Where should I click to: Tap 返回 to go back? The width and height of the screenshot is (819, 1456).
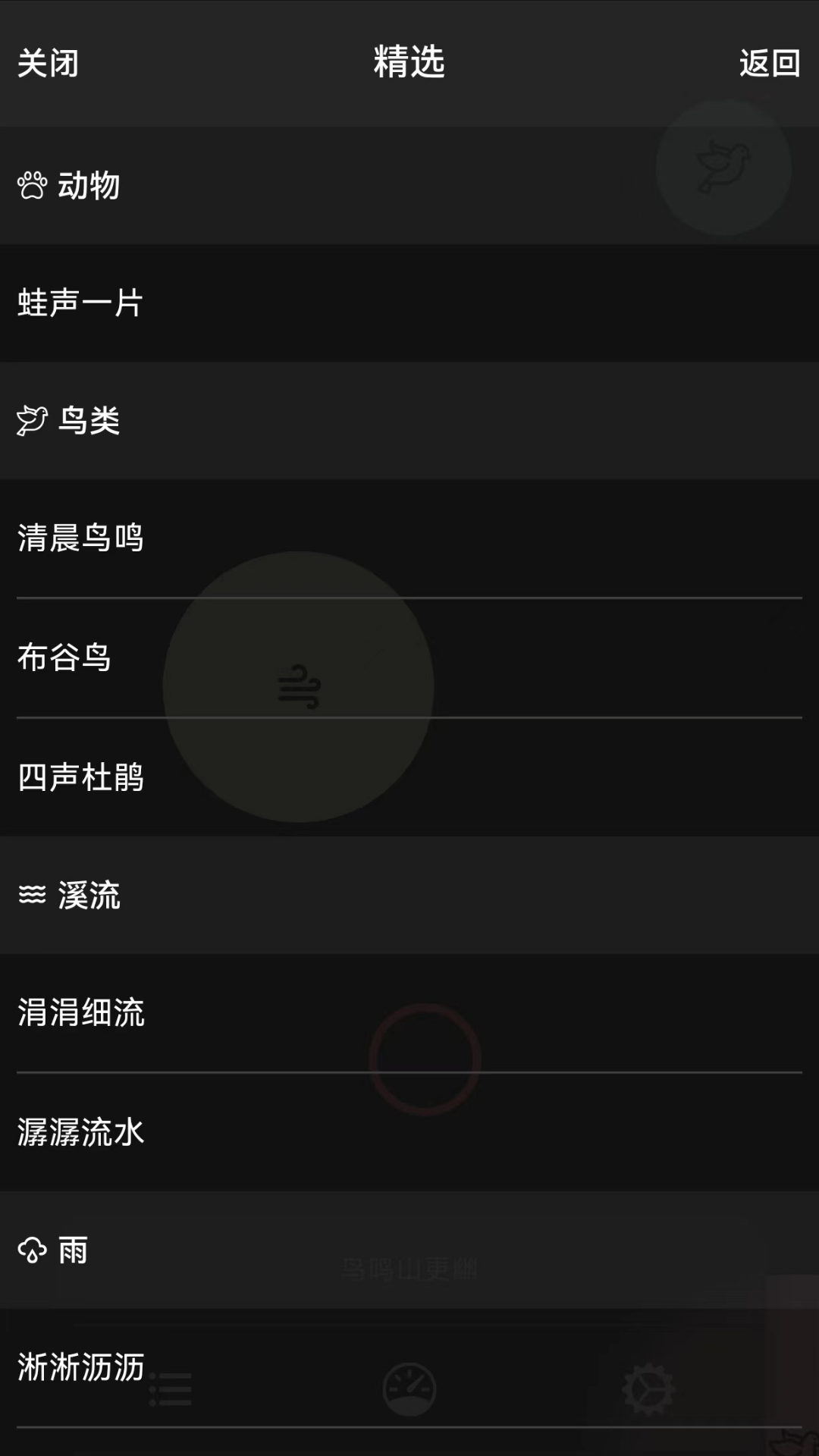pos(770,64)
